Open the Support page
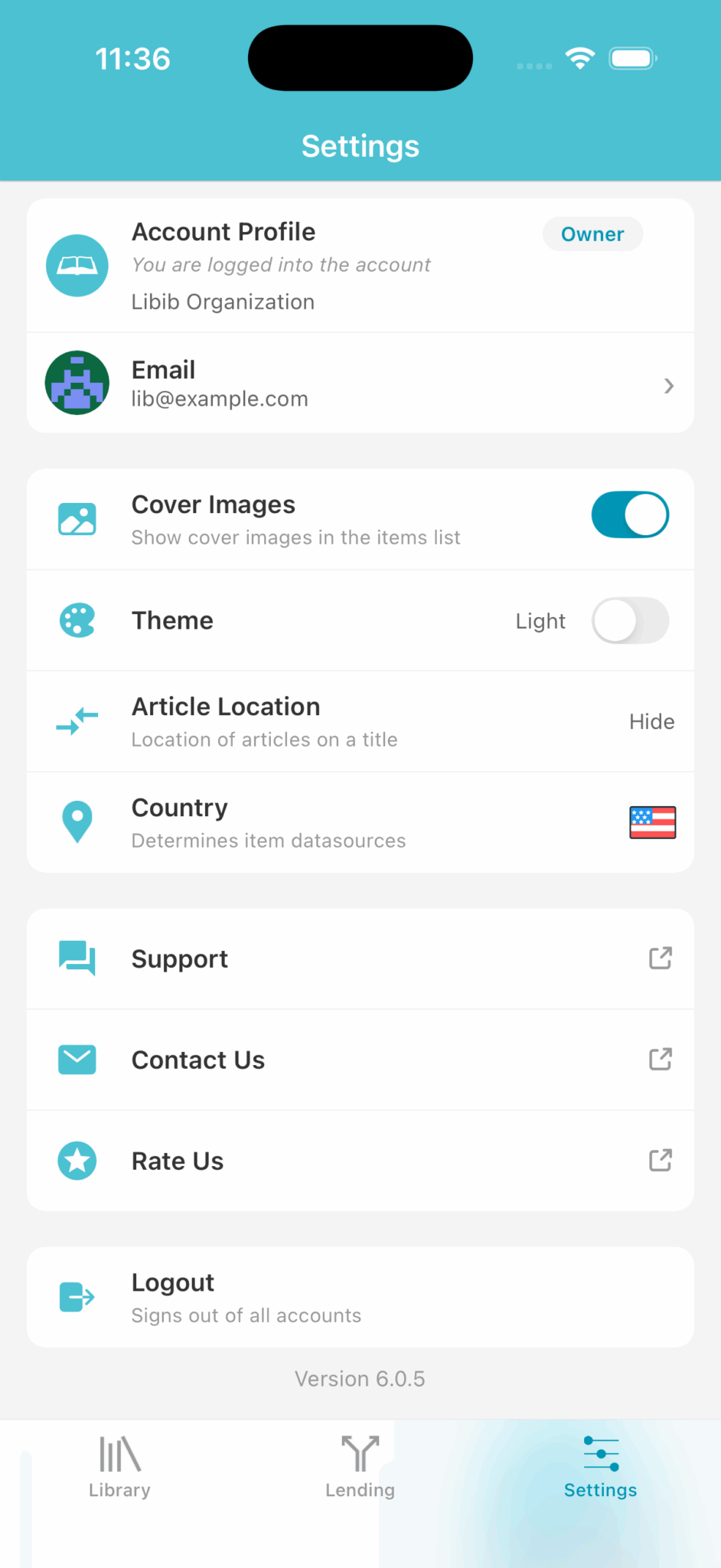This screenshot has width=721, height=1568. [x=360, y=959]
